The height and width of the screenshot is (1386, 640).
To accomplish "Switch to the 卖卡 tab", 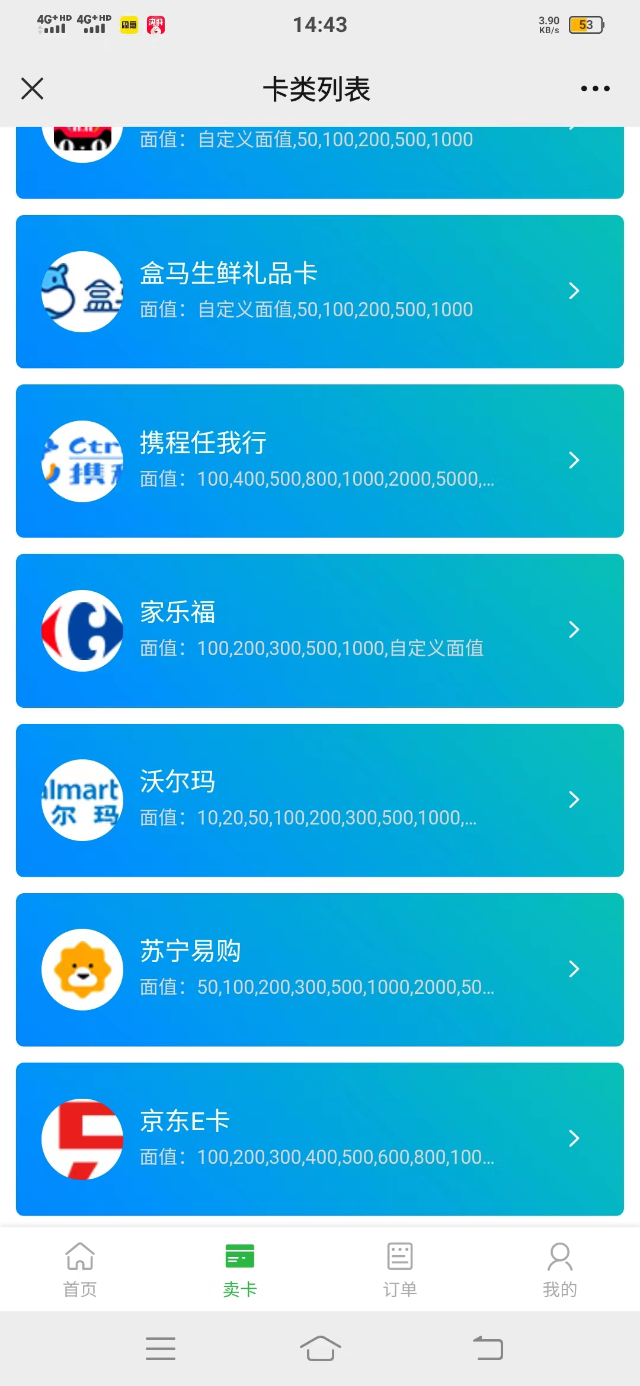I will [240, 1269].
